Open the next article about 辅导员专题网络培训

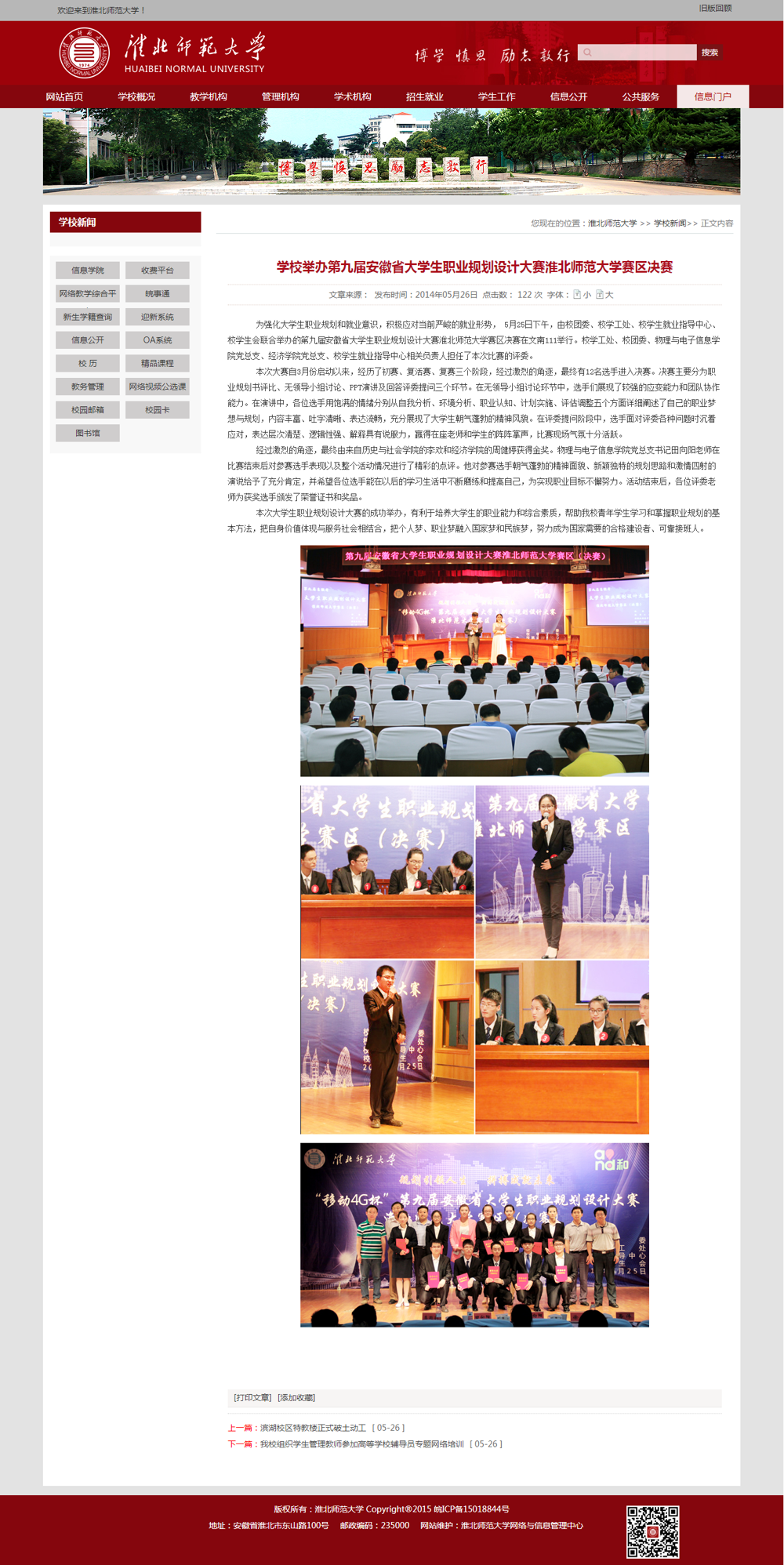click(x=361, y=1443)
